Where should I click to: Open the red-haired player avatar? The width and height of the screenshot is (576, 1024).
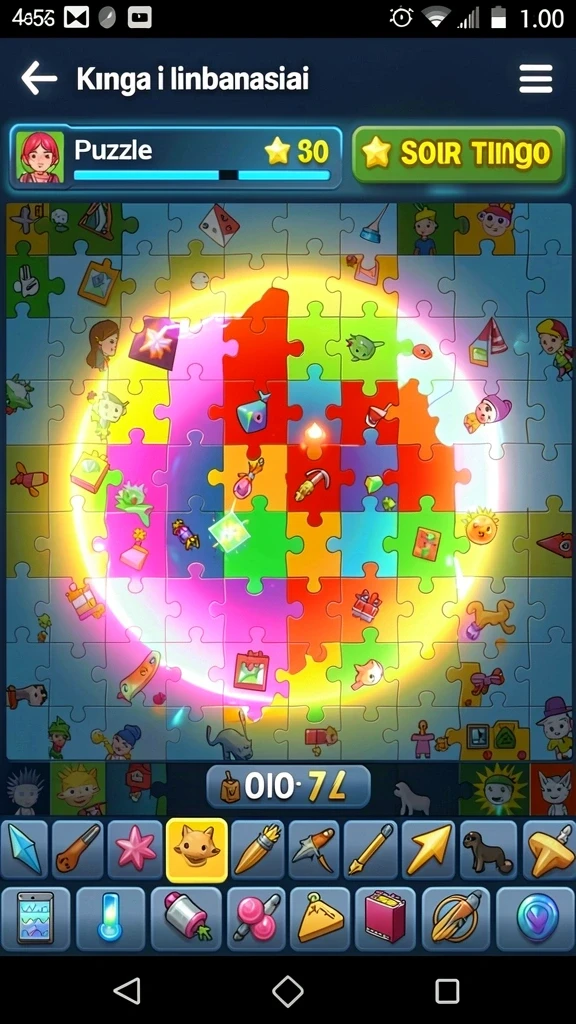click(x=40, y=157)
